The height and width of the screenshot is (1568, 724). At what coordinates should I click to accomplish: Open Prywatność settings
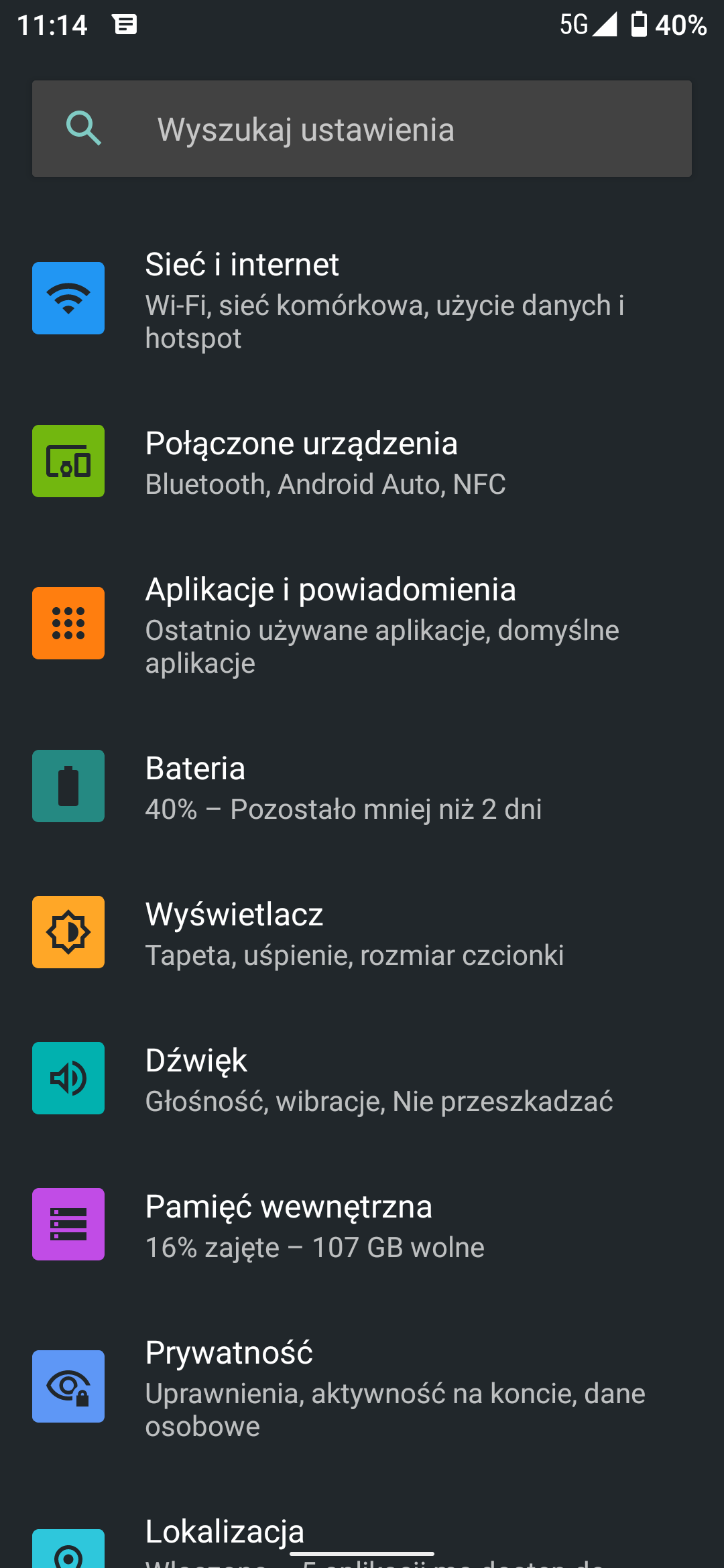[x=362, y=1387]
